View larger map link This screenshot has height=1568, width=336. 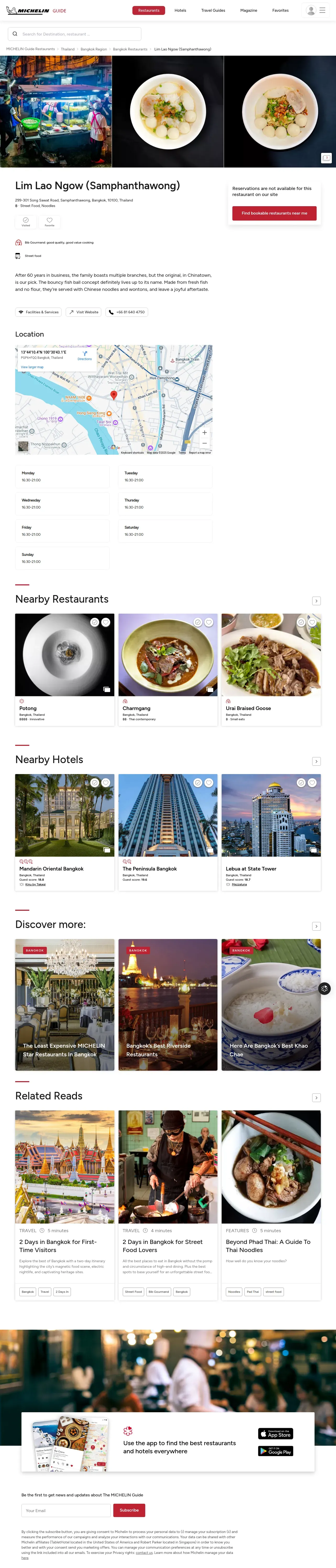click(32, 367)
